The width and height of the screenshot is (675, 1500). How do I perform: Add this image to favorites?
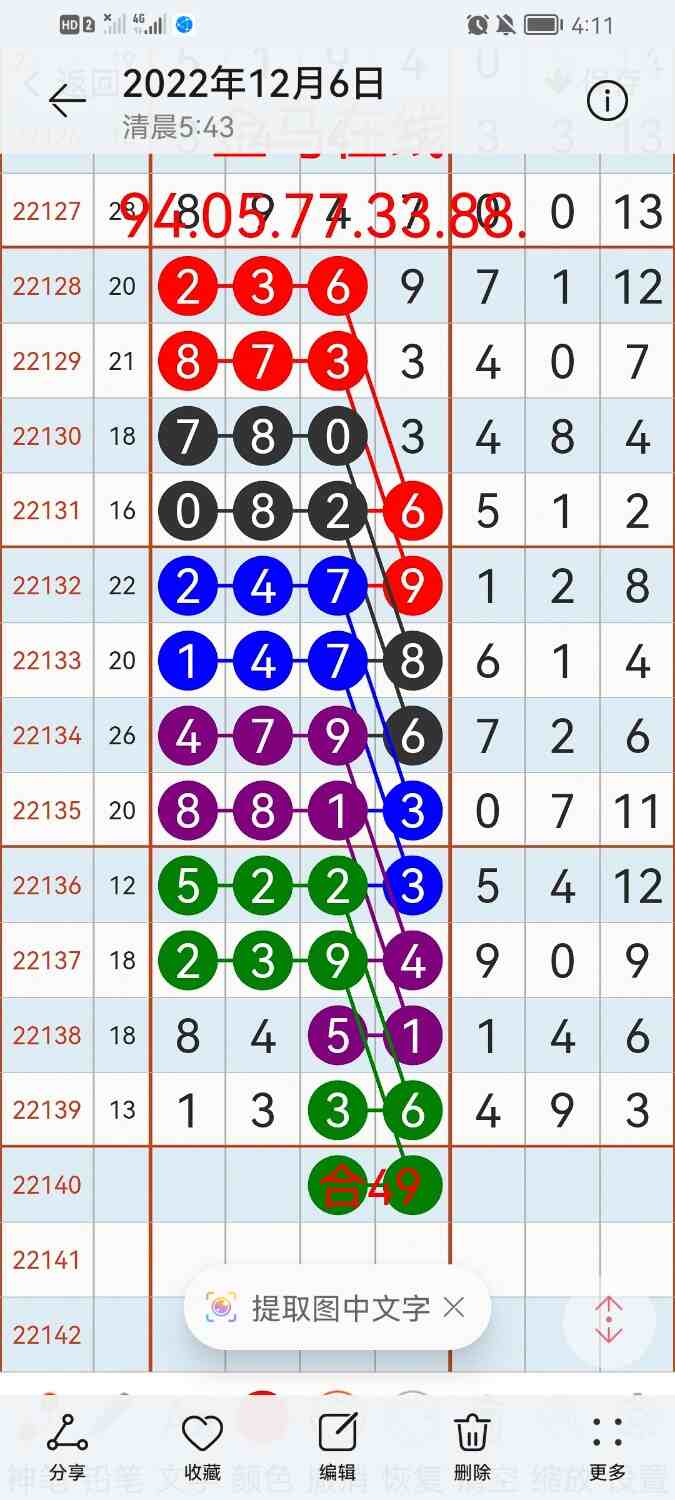click(x=202, y=1446)
